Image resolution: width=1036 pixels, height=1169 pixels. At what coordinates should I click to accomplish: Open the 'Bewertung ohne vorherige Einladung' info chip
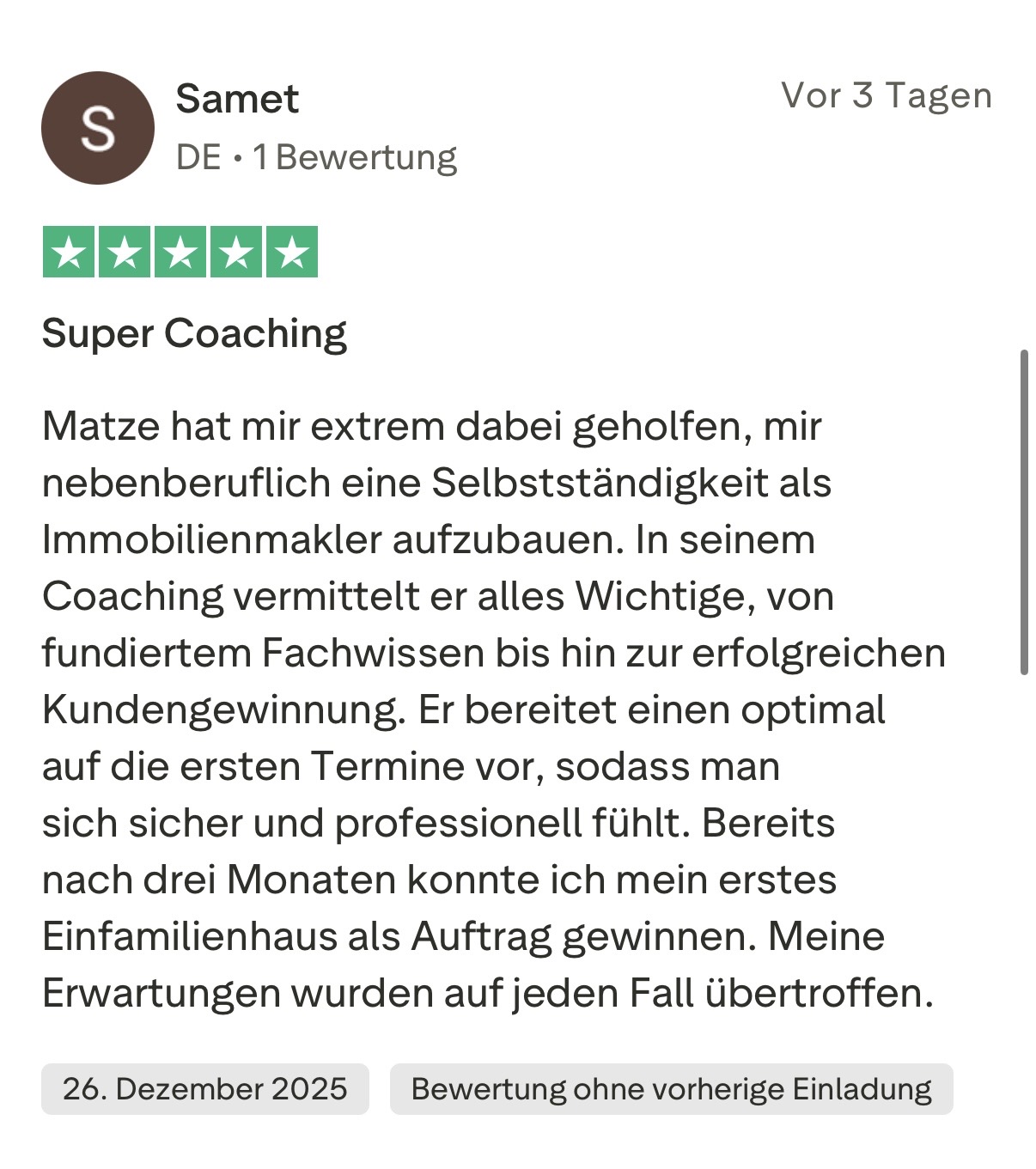671,1089
